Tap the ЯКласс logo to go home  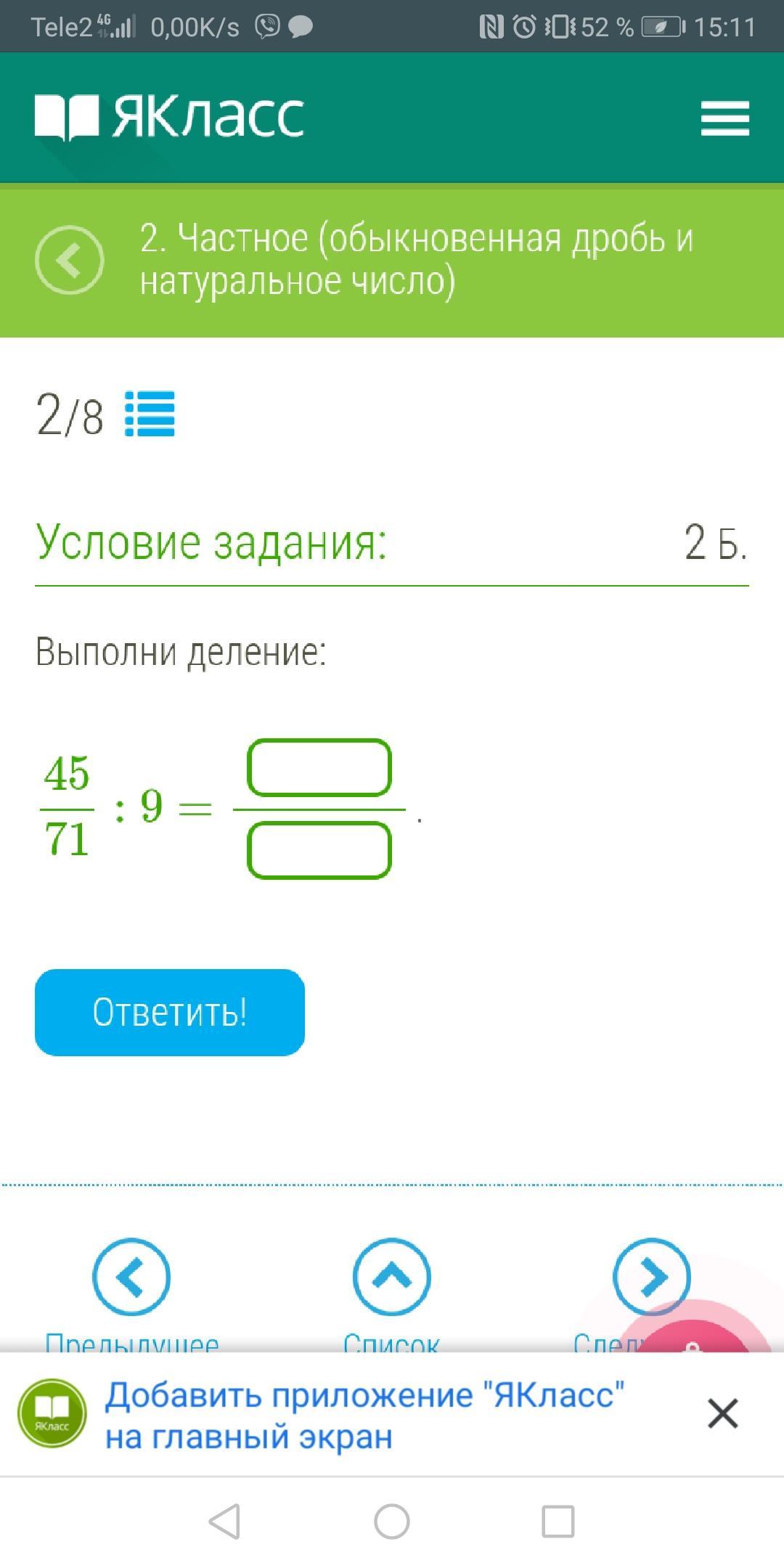(x=170, y=116)
